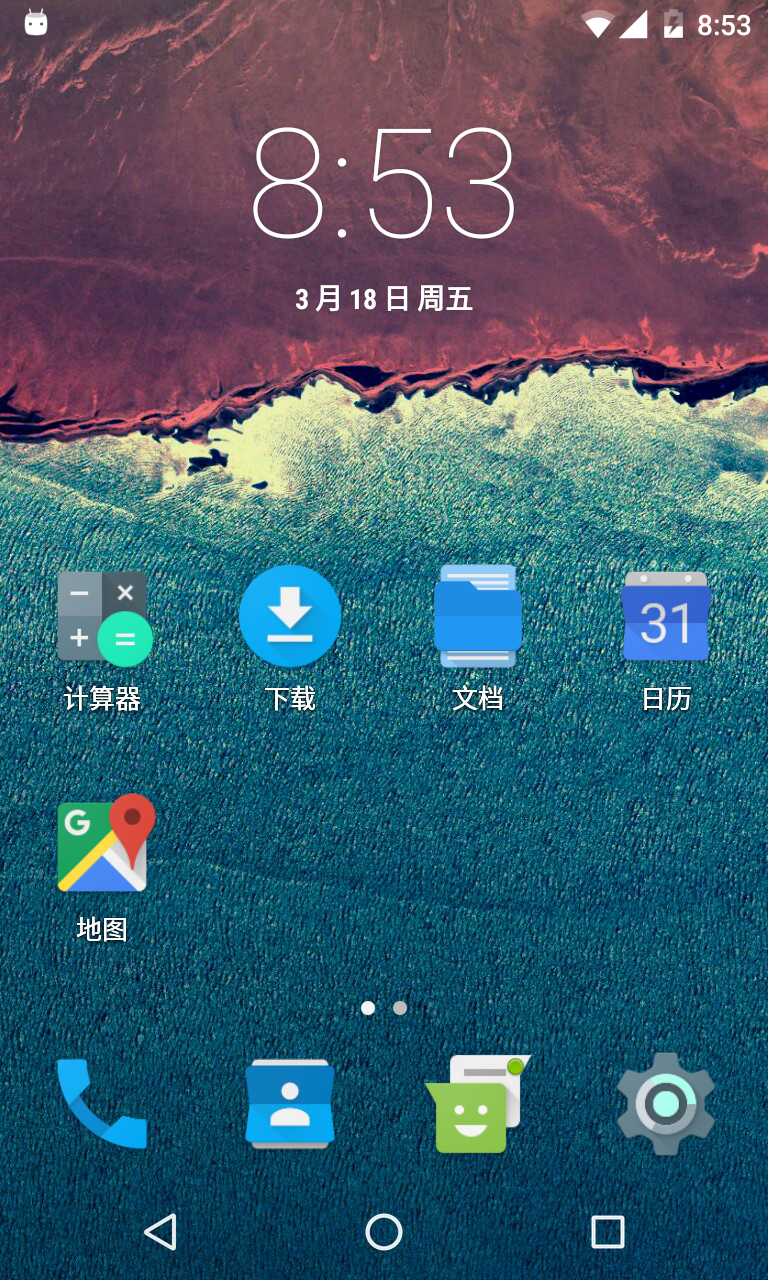Go to the second home screen page dot
Image resolution: width=768 pixels, height=1280 pixels.
tap(400, 1008)
